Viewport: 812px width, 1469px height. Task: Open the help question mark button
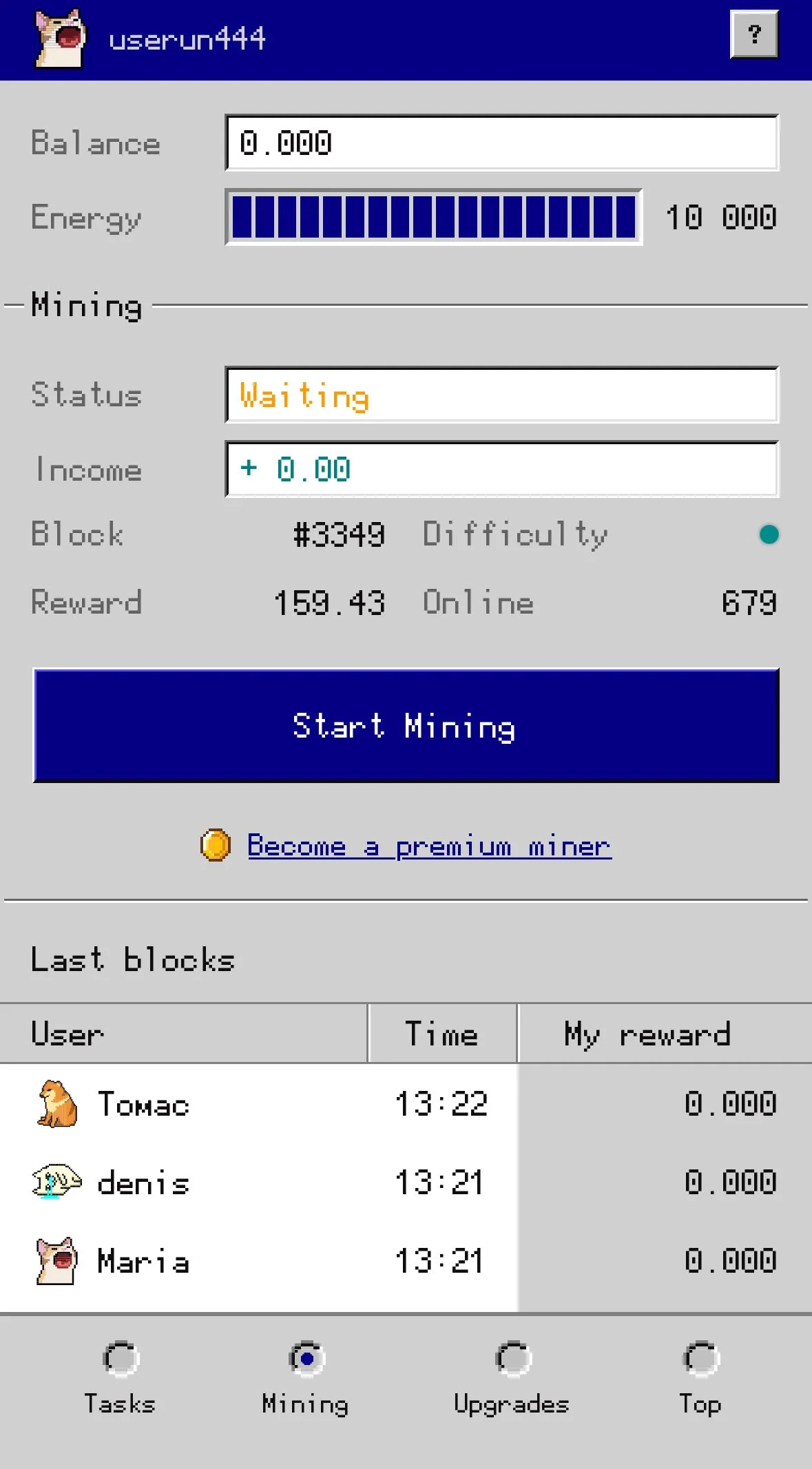point(754,34)
